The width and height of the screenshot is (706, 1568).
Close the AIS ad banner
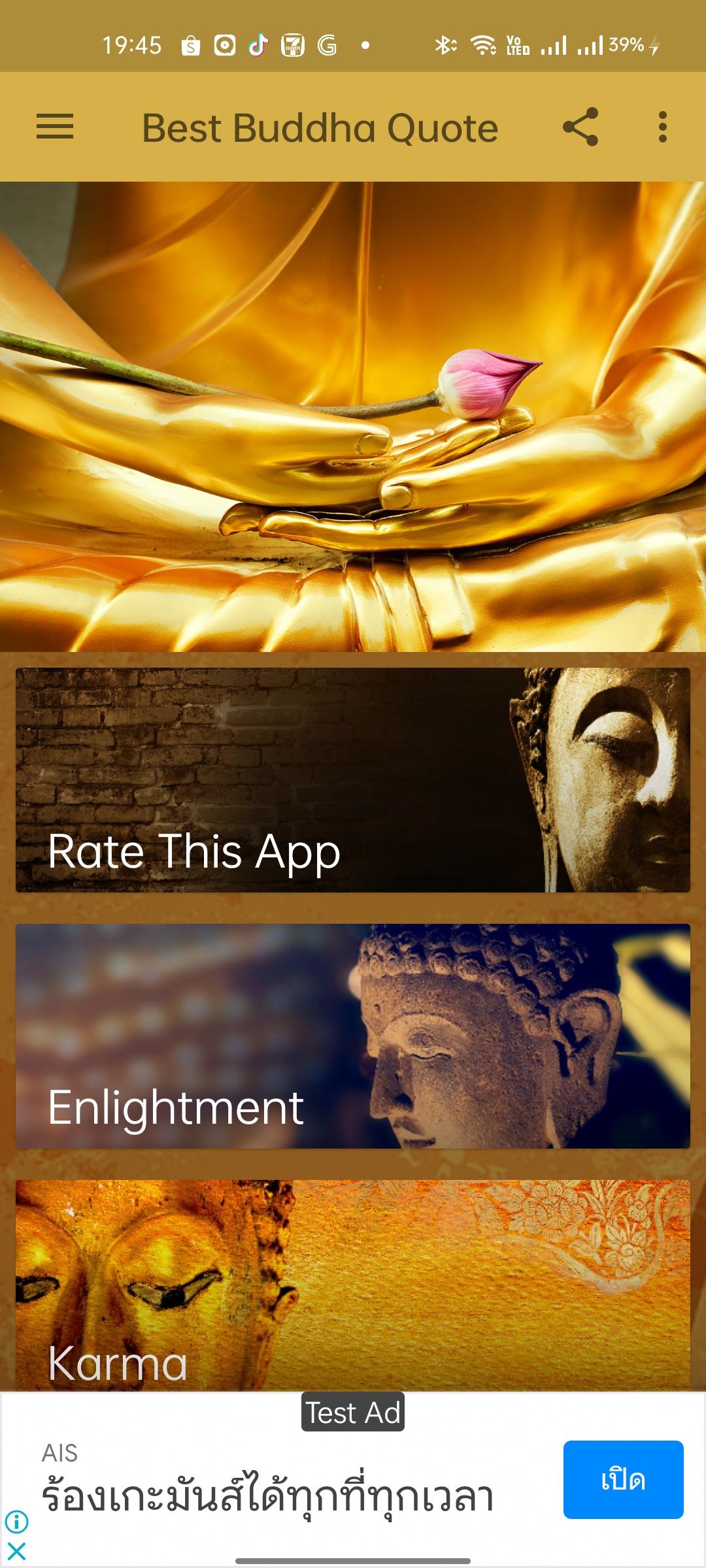[x=16, y=1551]
